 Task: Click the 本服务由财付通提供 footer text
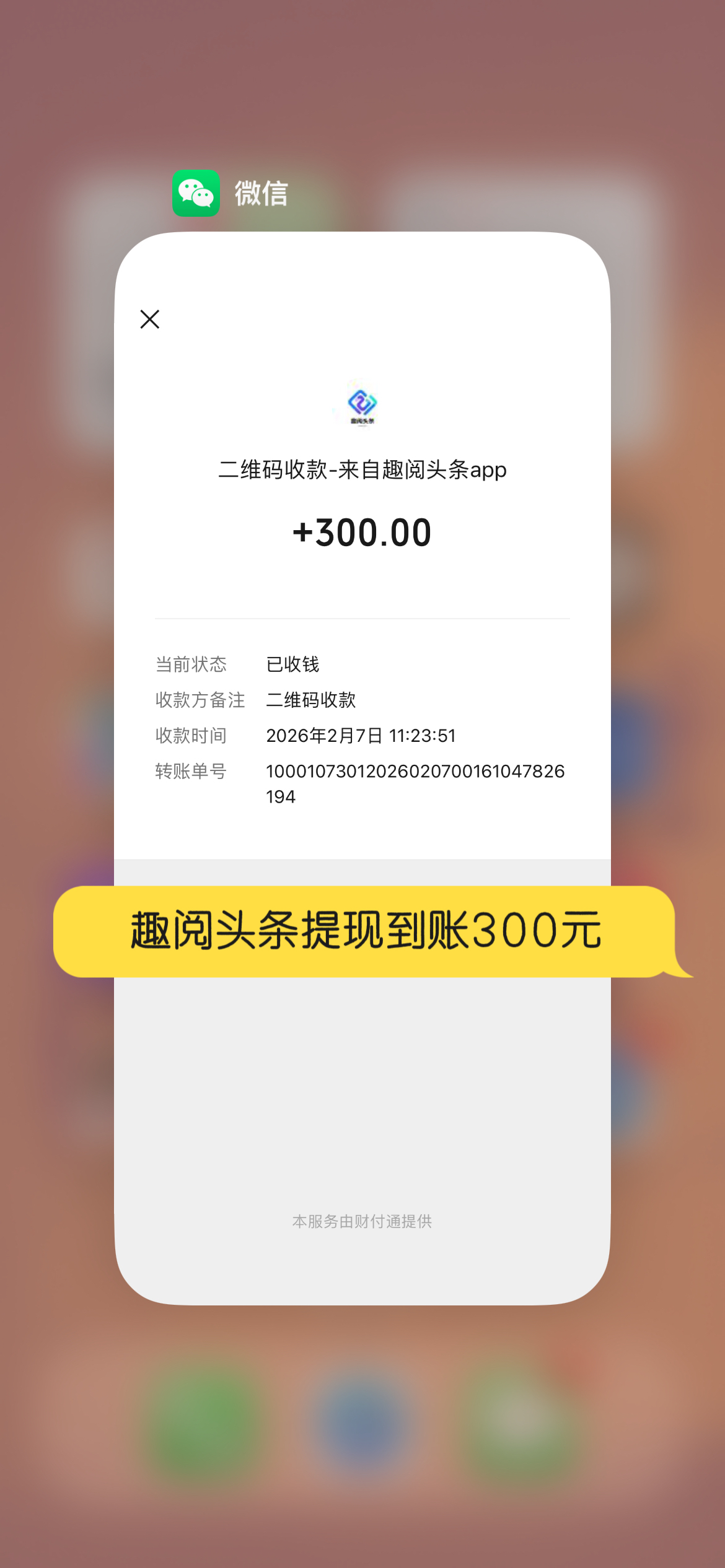click(362, 1221)
